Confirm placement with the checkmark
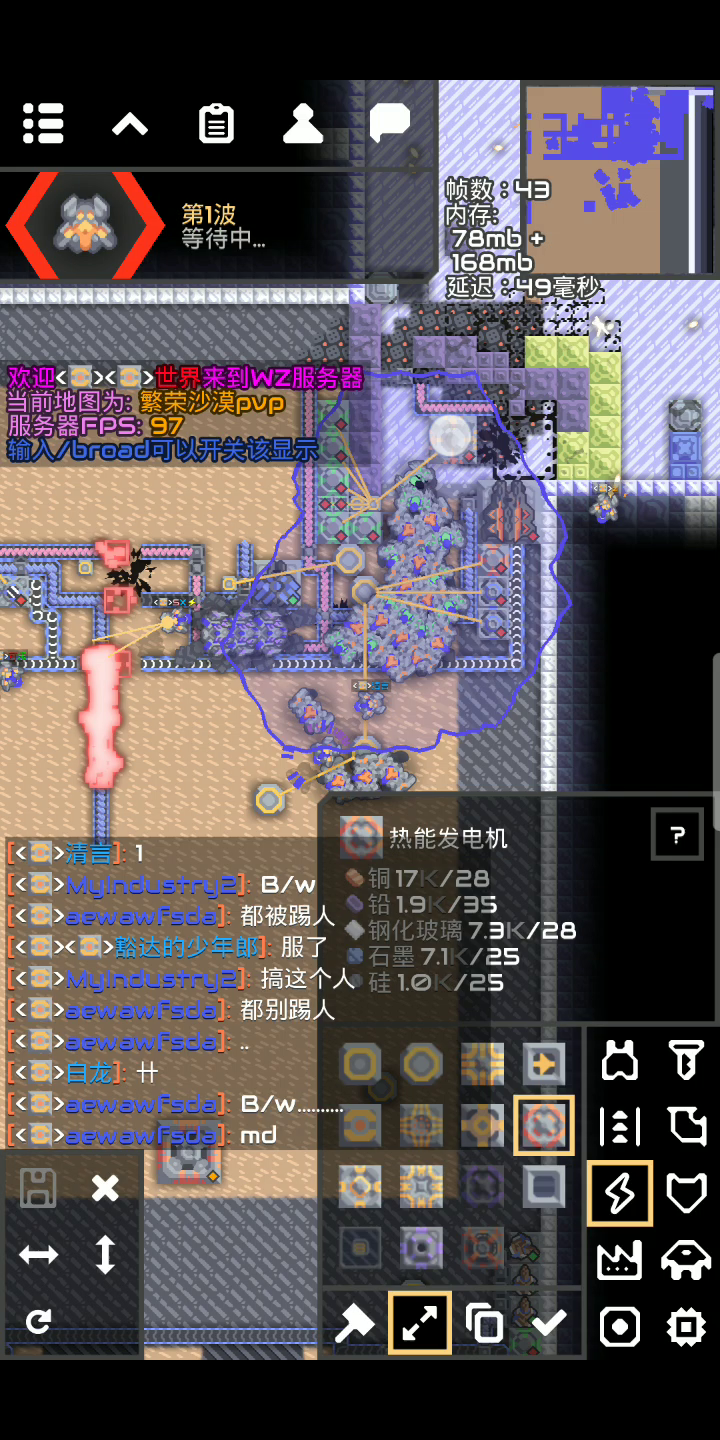The width and height of the screenshot is (720, 1440). click(549, 1324)
